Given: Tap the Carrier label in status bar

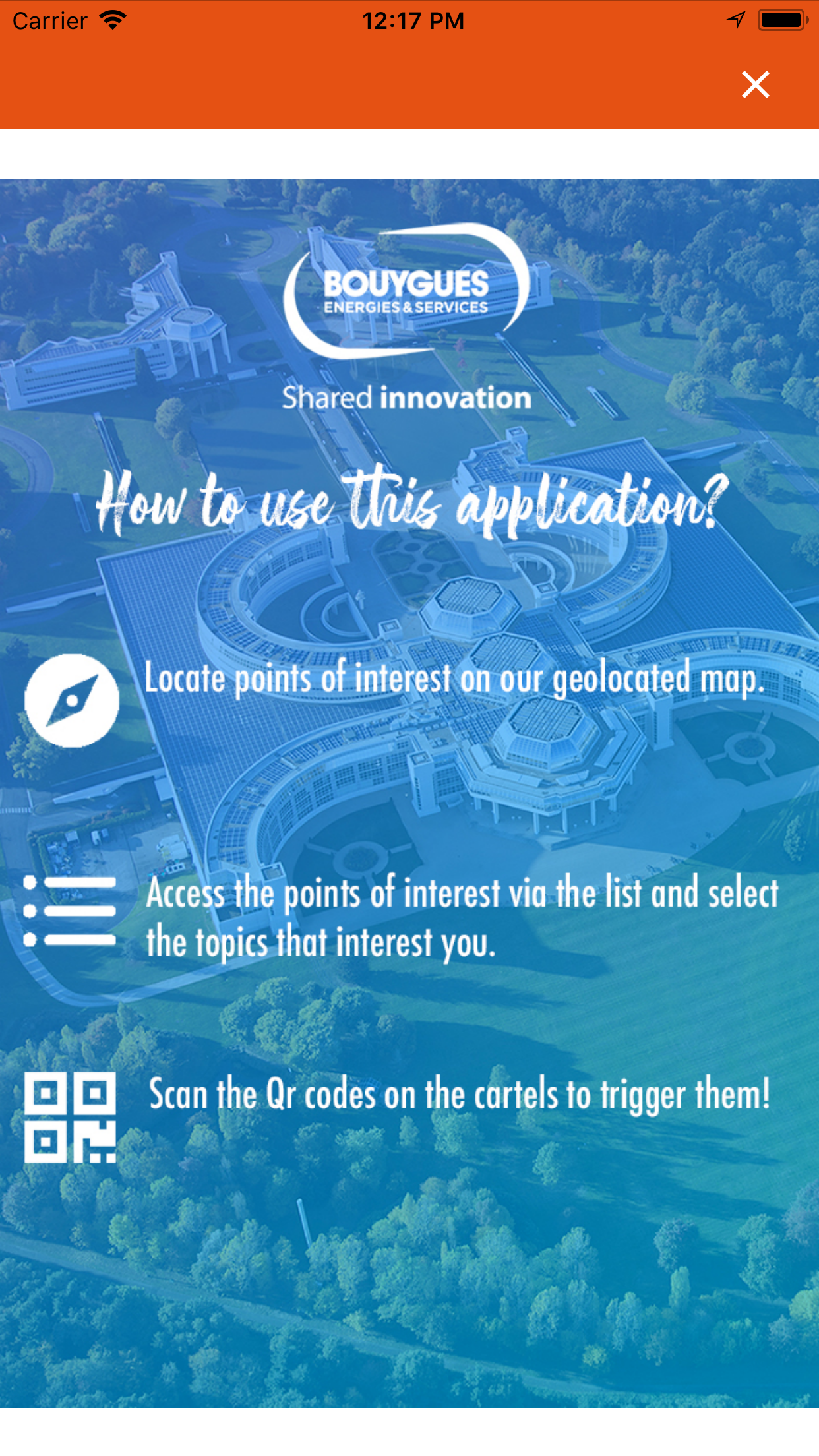Looking at the screenshot, I should click(49, 20).
